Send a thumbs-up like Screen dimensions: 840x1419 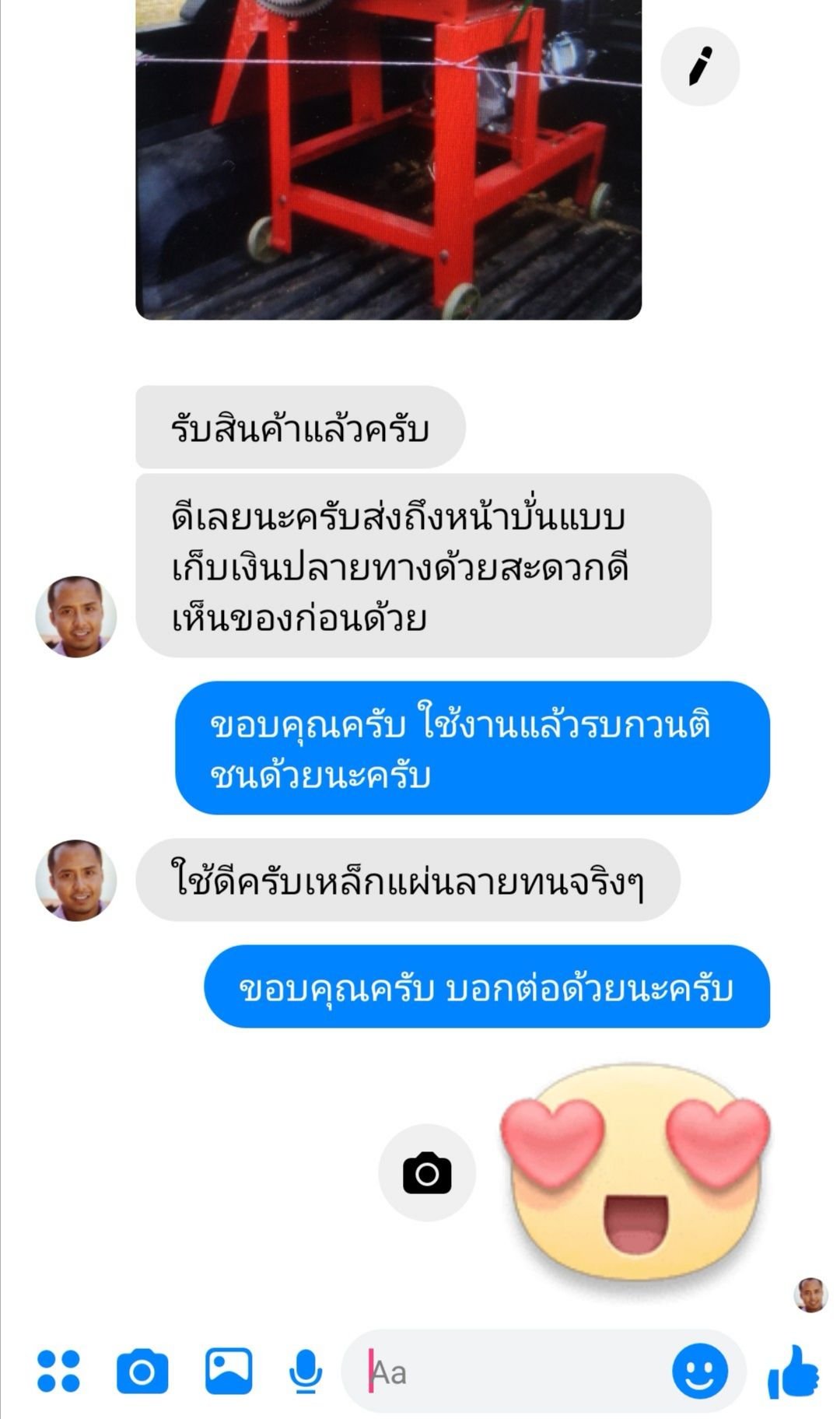click(793, 1372)
